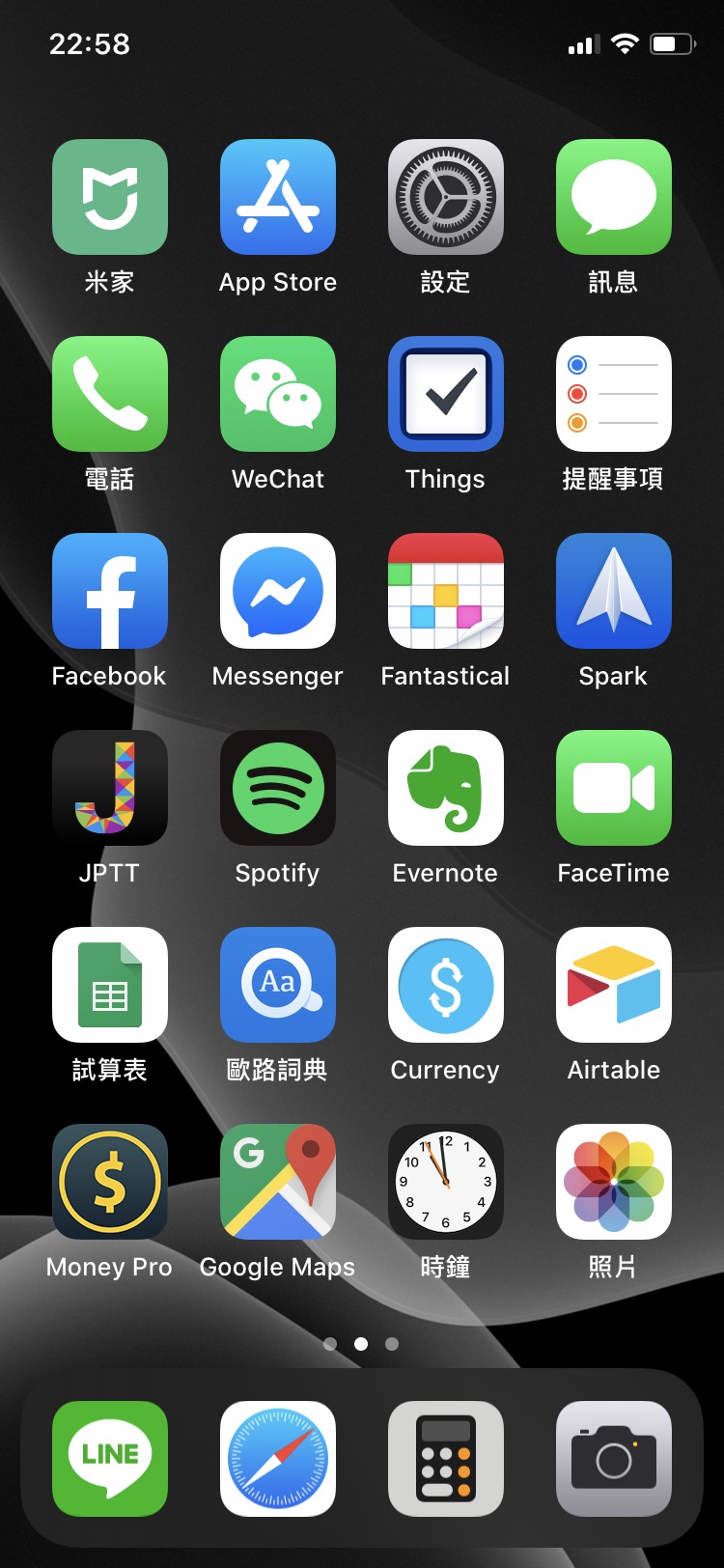
Task: Open Google Maps
Action: click(277, 1182)
